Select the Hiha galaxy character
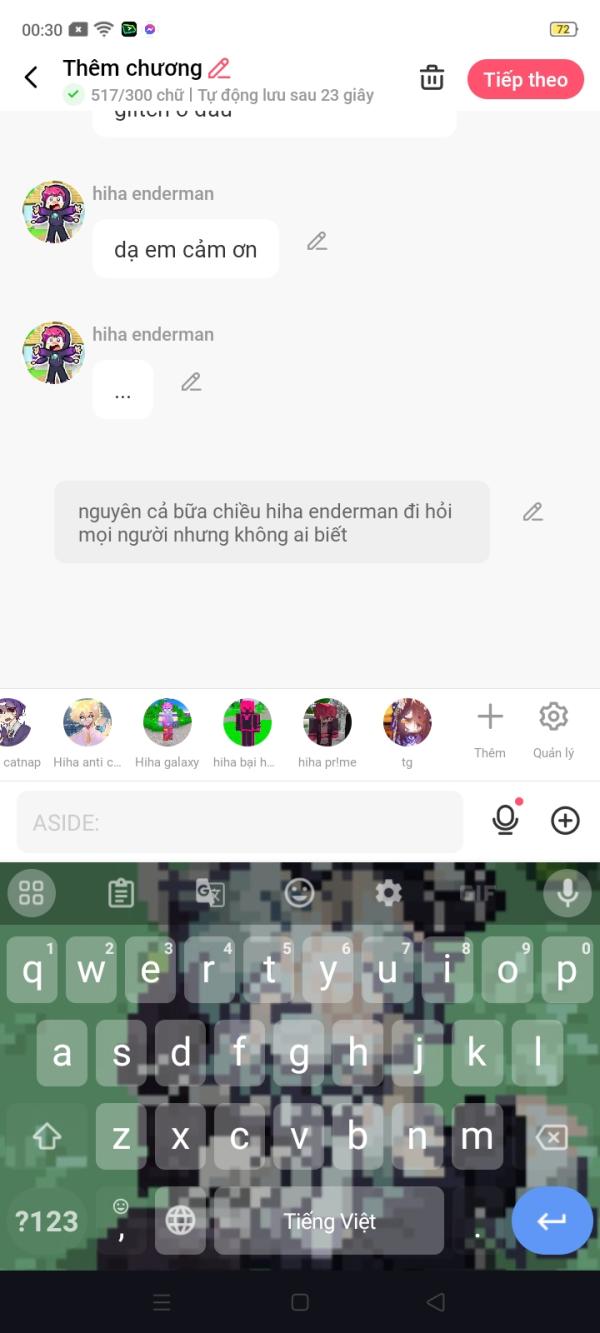Screen dimensions: 600x1333 point(167,733)
